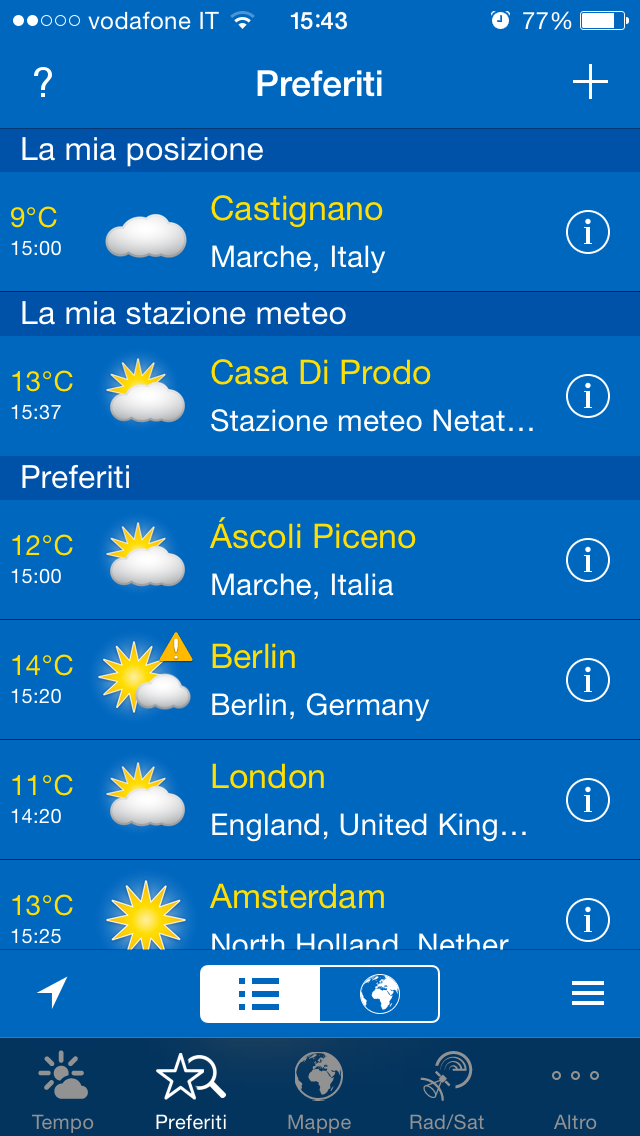Tap the current location arrow
640x1136 pixels.
point(52,993)
